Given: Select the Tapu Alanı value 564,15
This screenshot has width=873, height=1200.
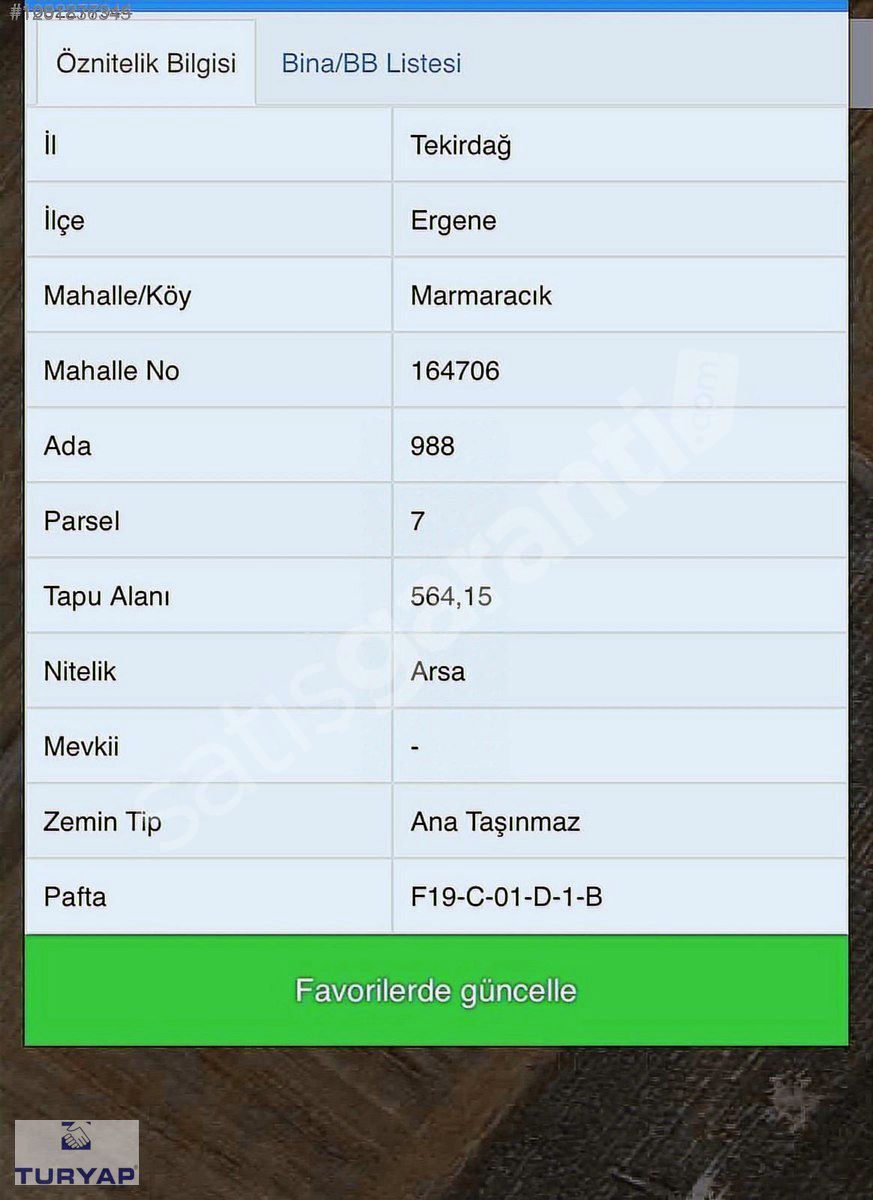Looking at the screenshot, I should [452, 596].
